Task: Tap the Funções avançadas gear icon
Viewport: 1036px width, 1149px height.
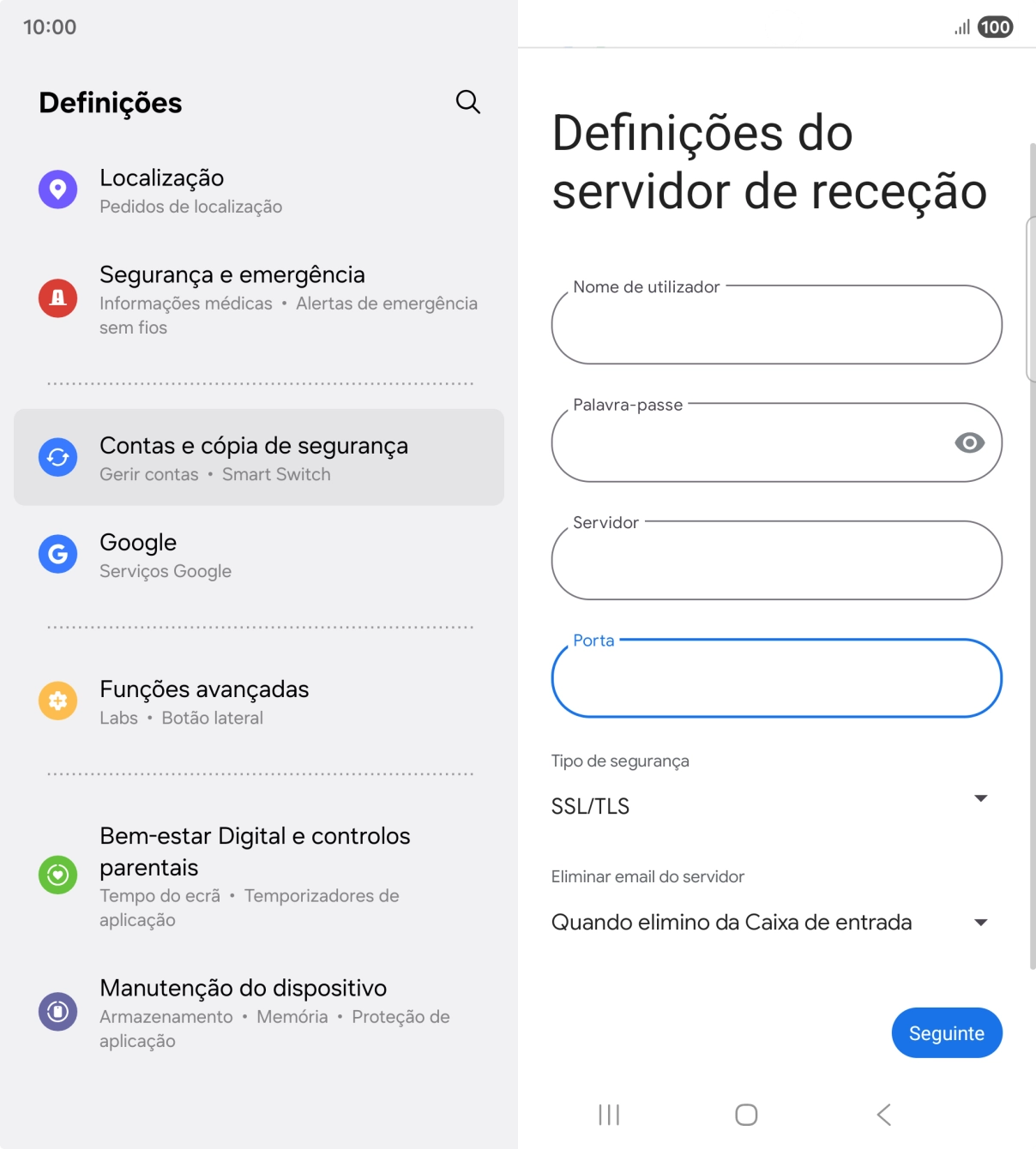Action: click(x=57, y=701)
